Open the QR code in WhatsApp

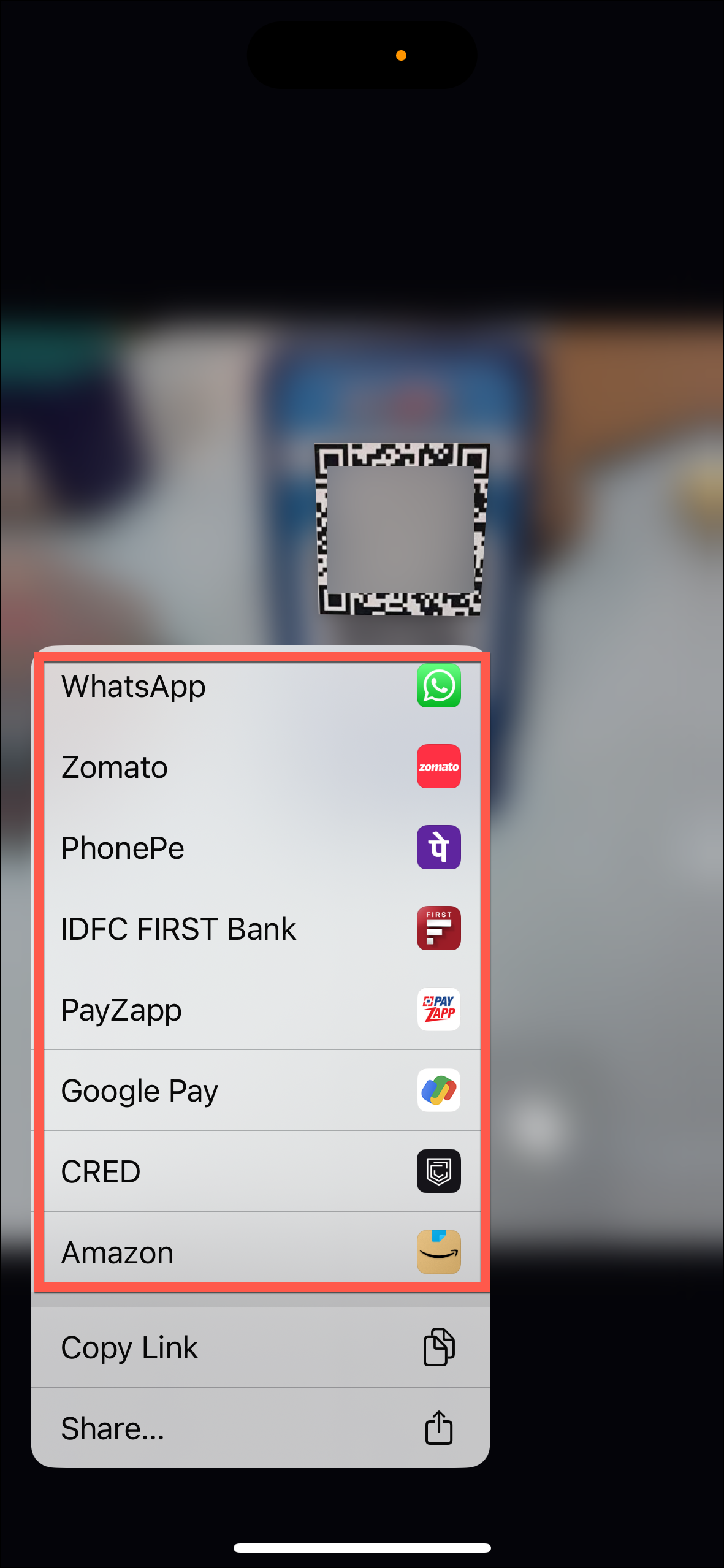(x=261, y=687)
